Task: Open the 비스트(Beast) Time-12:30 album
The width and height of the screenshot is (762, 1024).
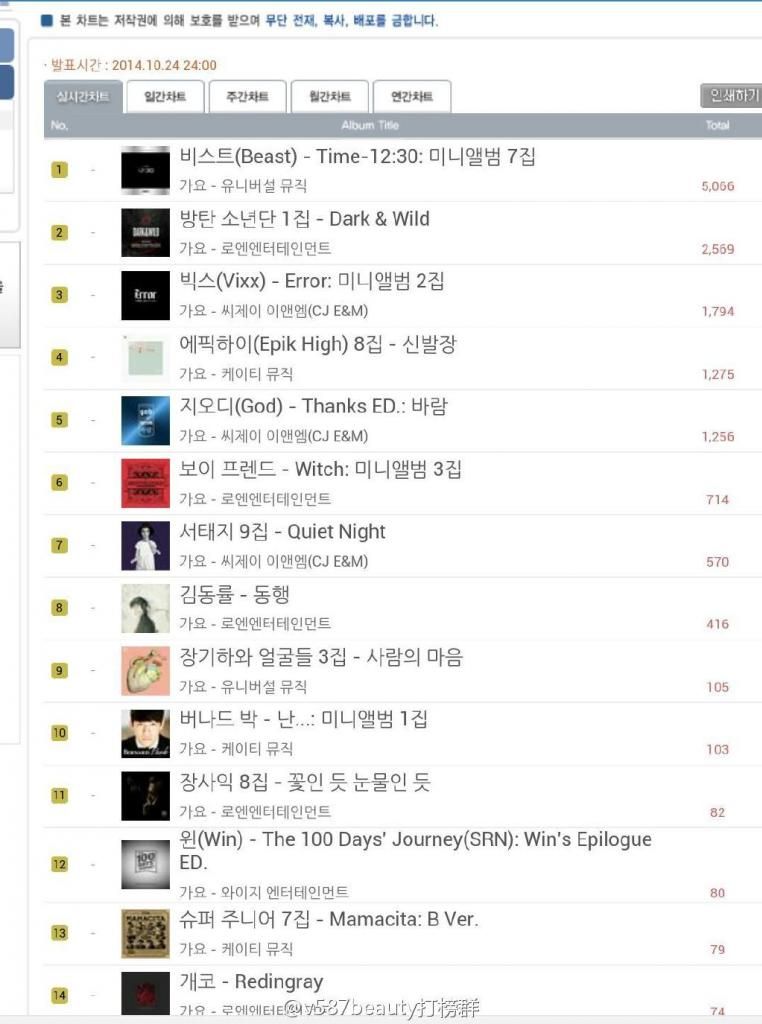Action: [358, 157]
